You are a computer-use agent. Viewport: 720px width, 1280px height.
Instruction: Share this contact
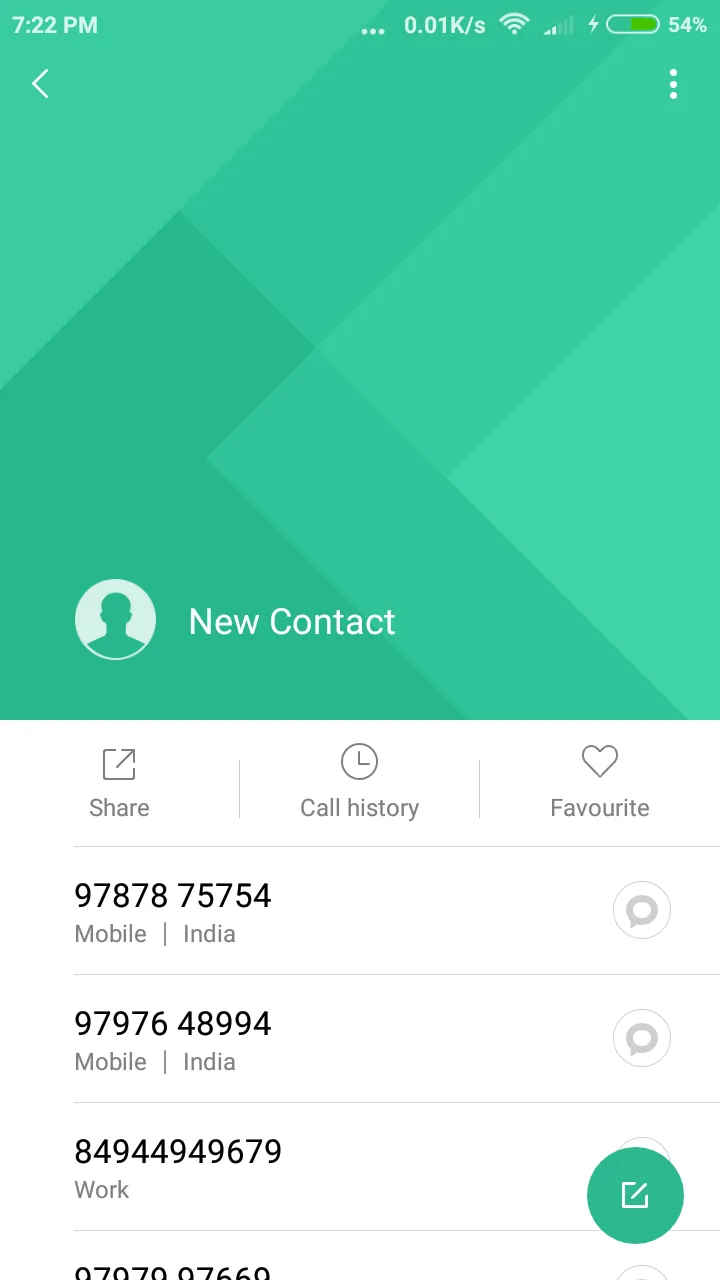[x=119, y=782]
